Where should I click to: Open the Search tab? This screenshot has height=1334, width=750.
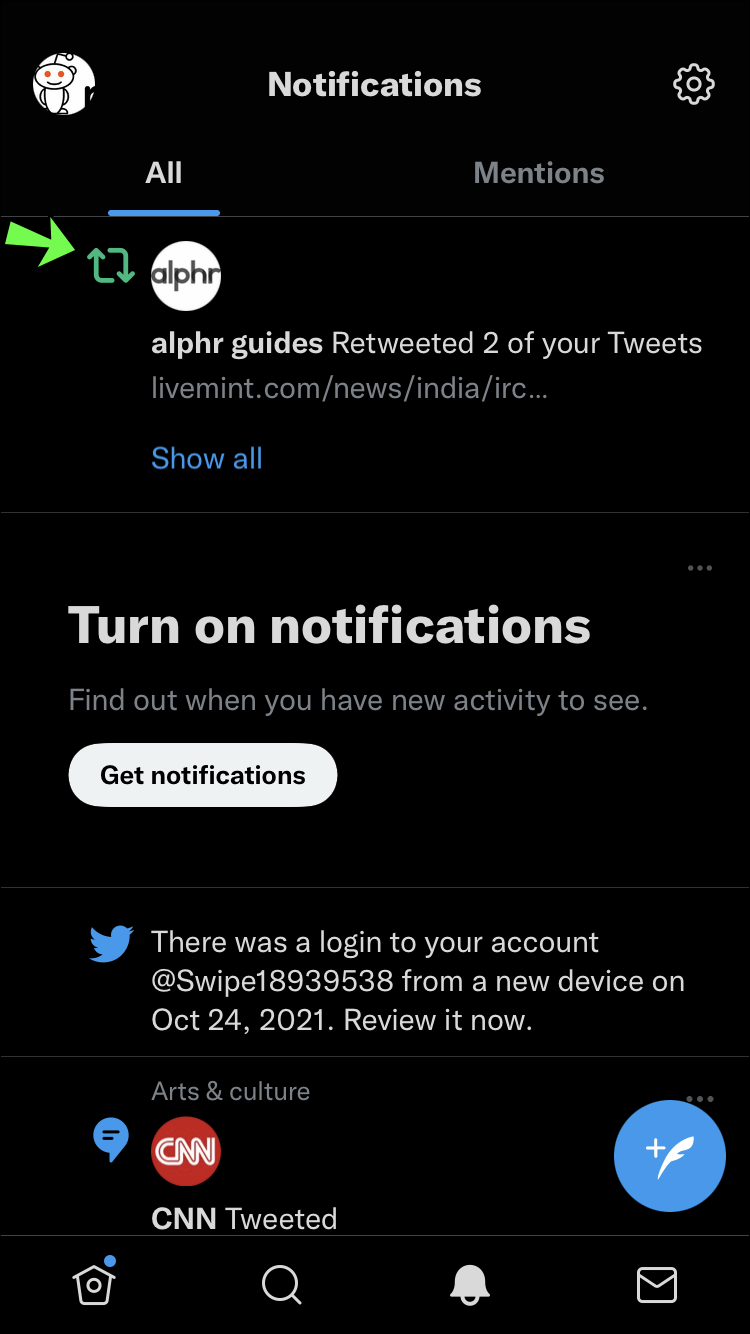(281, 1284)
